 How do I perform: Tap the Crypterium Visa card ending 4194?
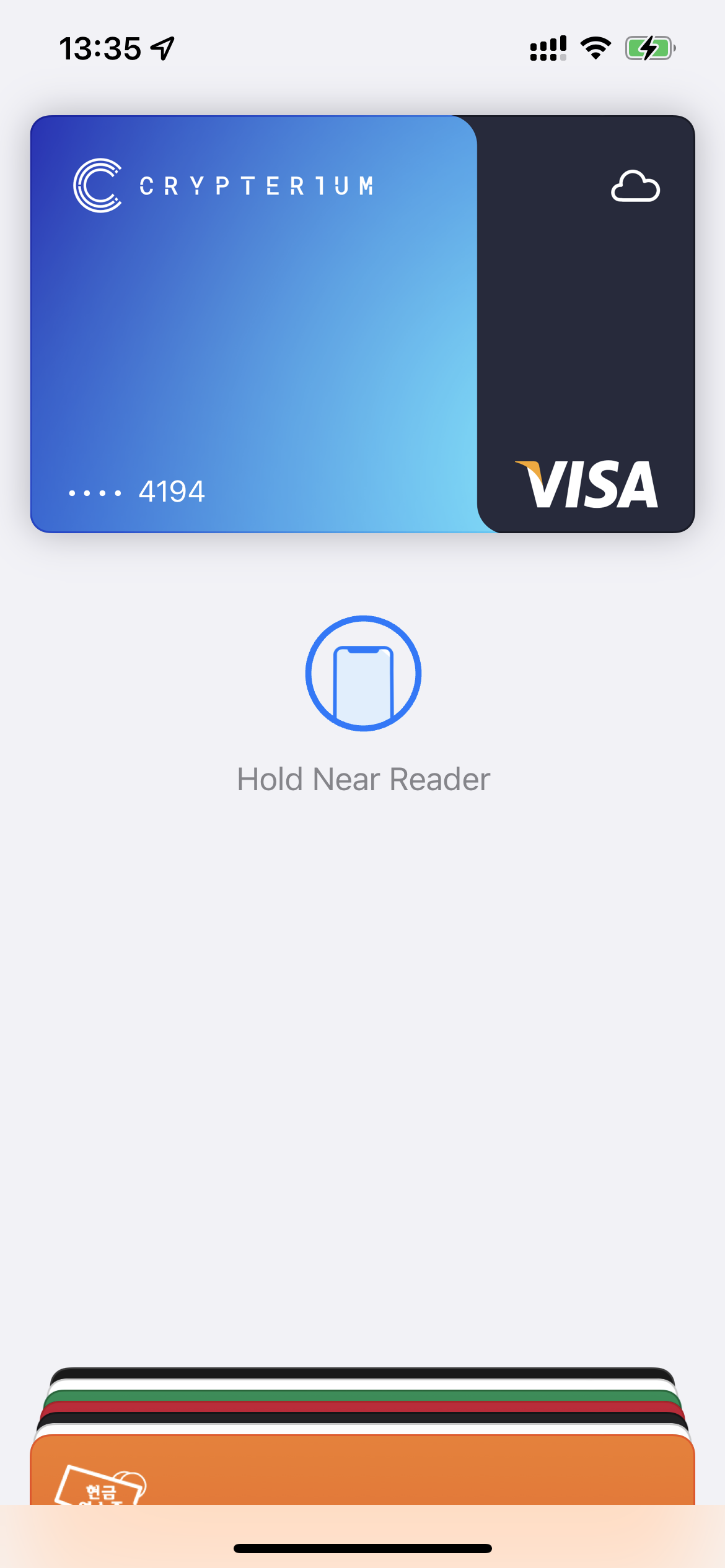pos(362,324)
